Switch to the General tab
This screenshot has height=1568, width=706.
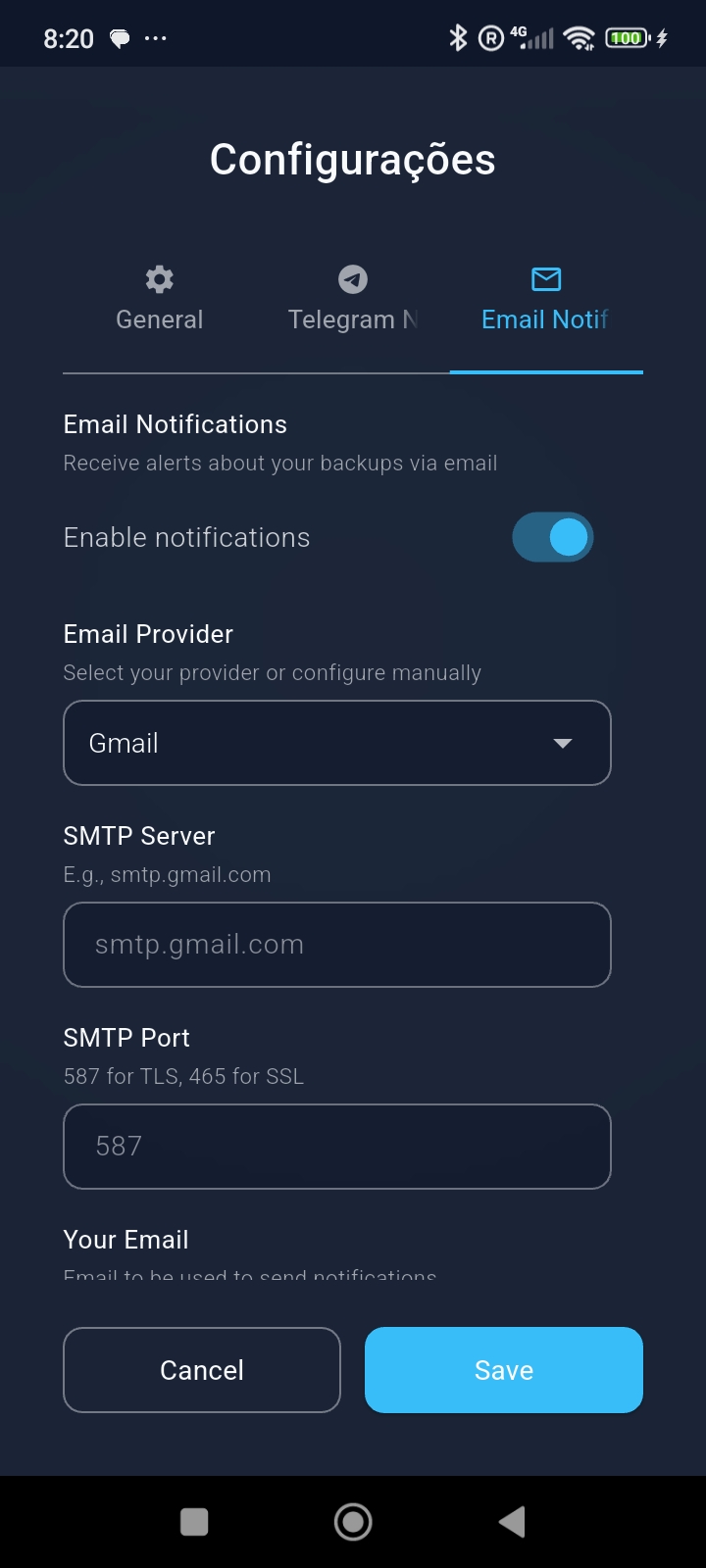click(x=159, y=302)
